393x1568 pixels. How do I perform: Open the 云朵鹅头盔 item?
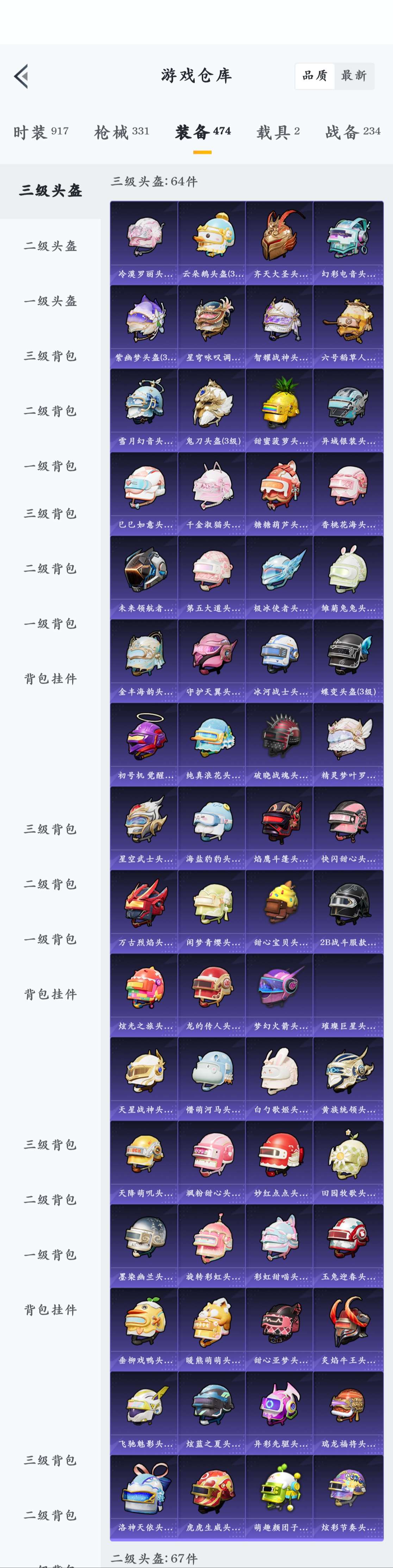(x=212, y=242)
